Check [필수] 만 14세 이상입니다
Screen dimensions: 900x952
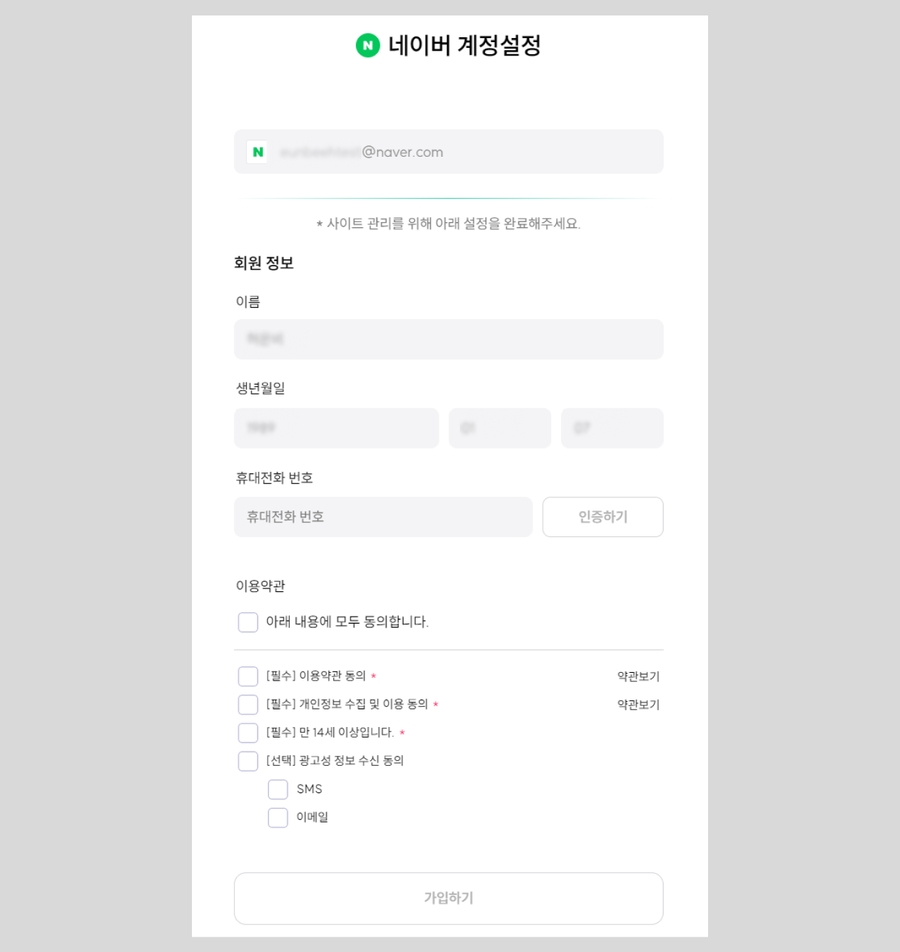(248, 733)
